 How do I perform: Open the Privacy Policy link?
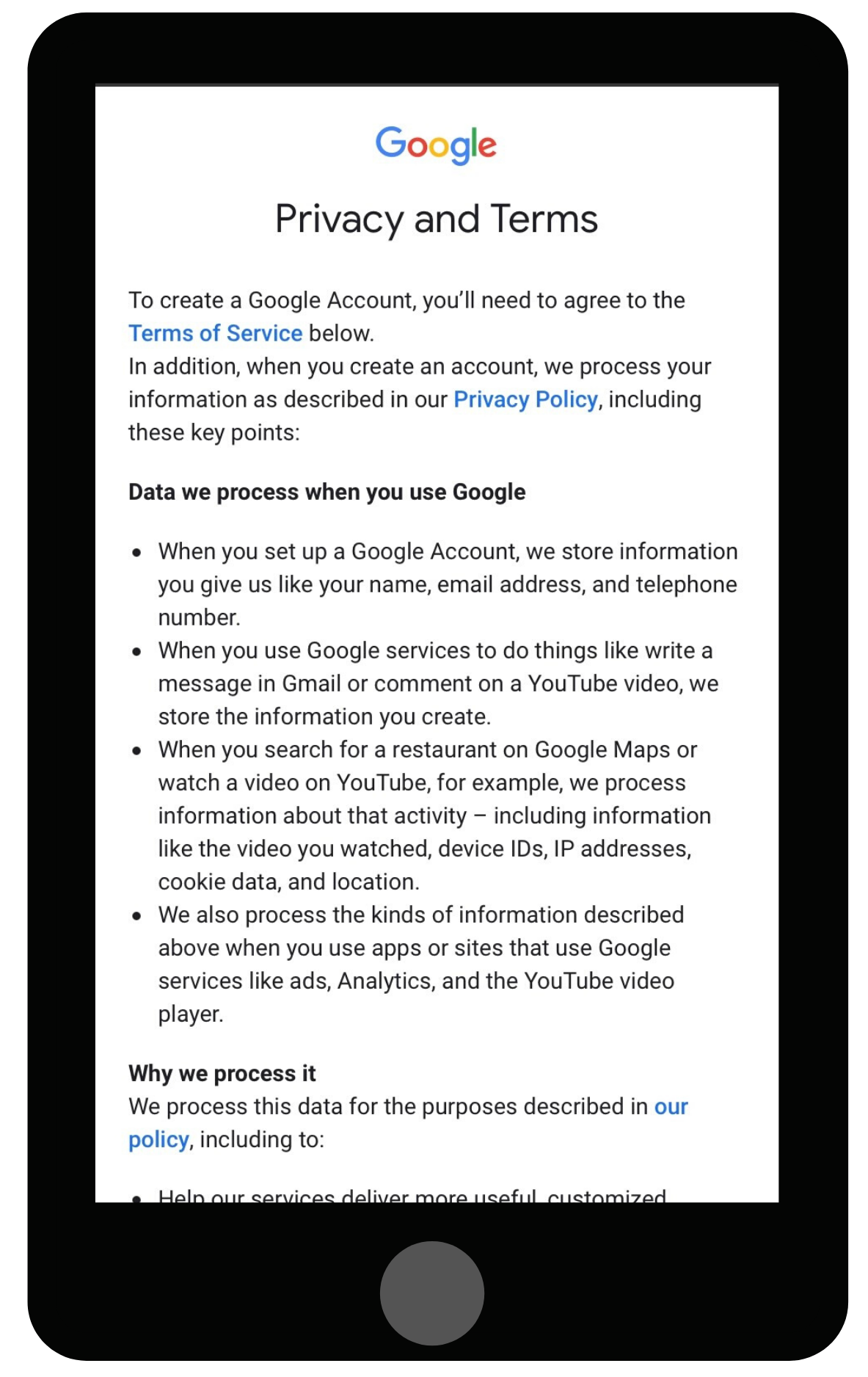[x=525, y=399]
